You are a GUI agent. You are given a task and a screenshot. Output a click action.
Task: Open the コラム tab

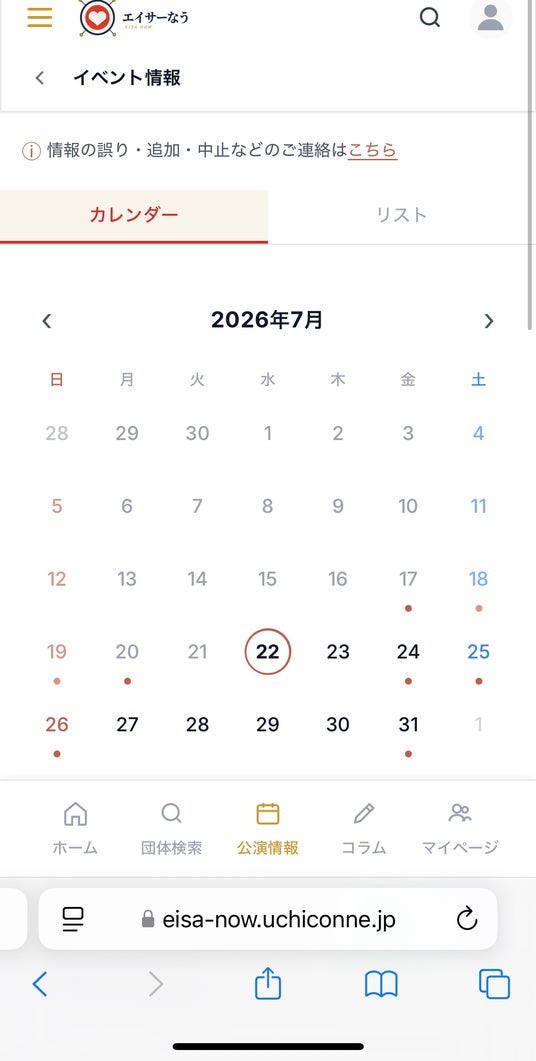pyautogui.click(x=364, y=828)
